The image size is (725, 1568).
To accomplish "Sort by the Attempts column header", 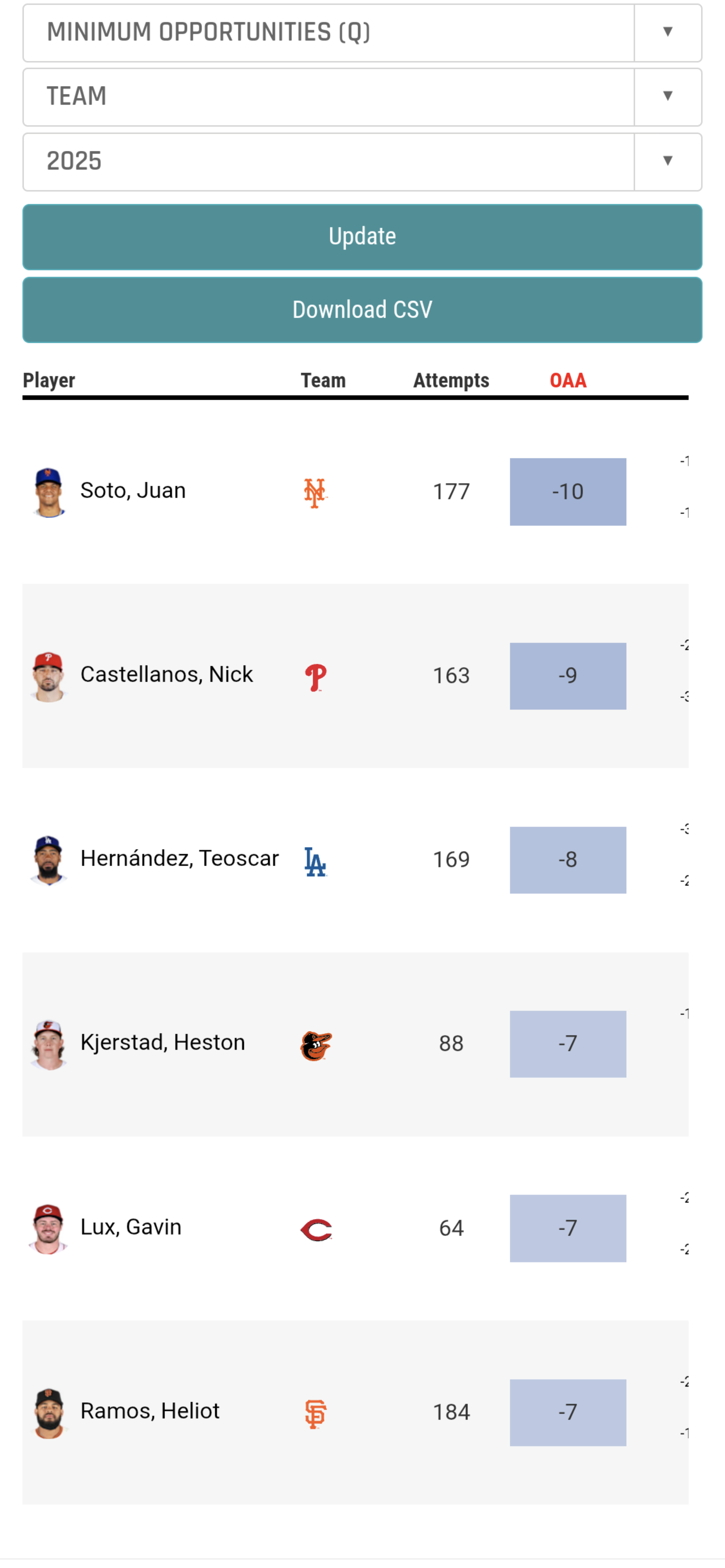I will coord(451,380).
